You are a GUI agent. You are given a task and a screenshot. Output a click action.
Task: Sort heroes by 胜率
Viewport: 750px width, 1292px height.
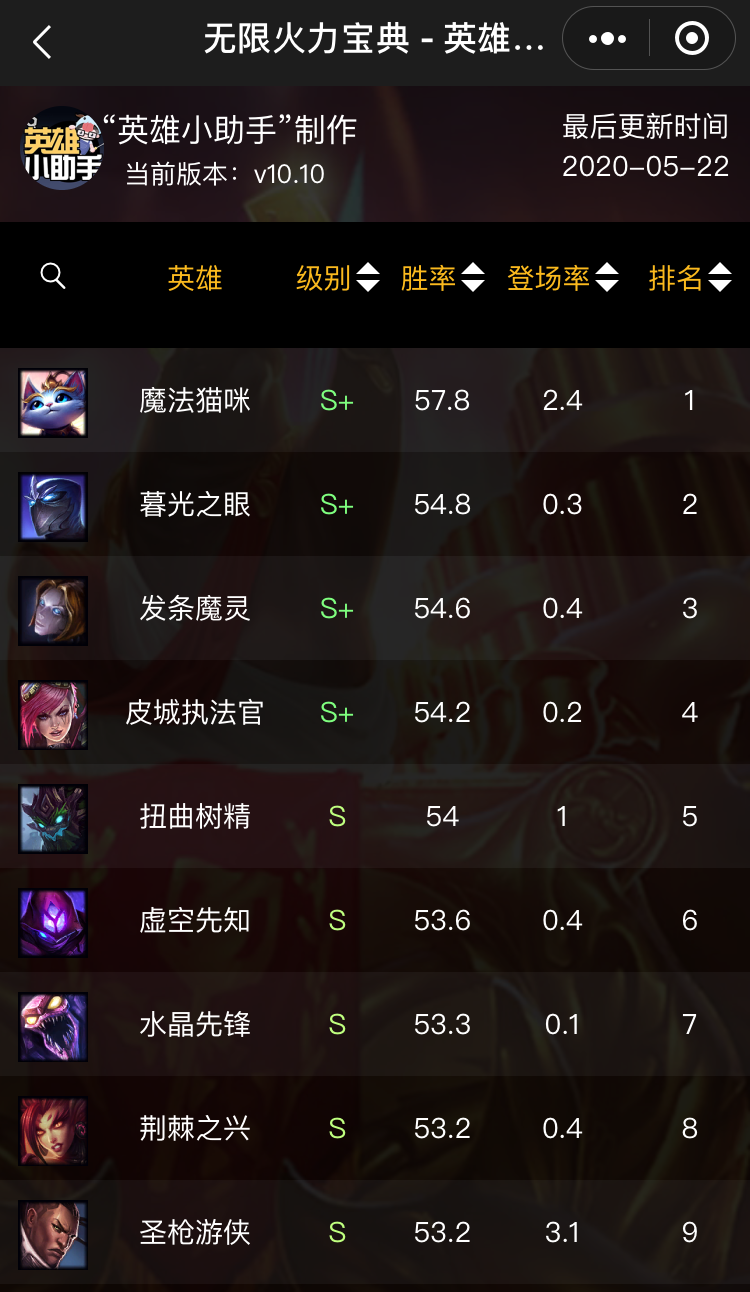pyautogui.click(x=442, y=278)
